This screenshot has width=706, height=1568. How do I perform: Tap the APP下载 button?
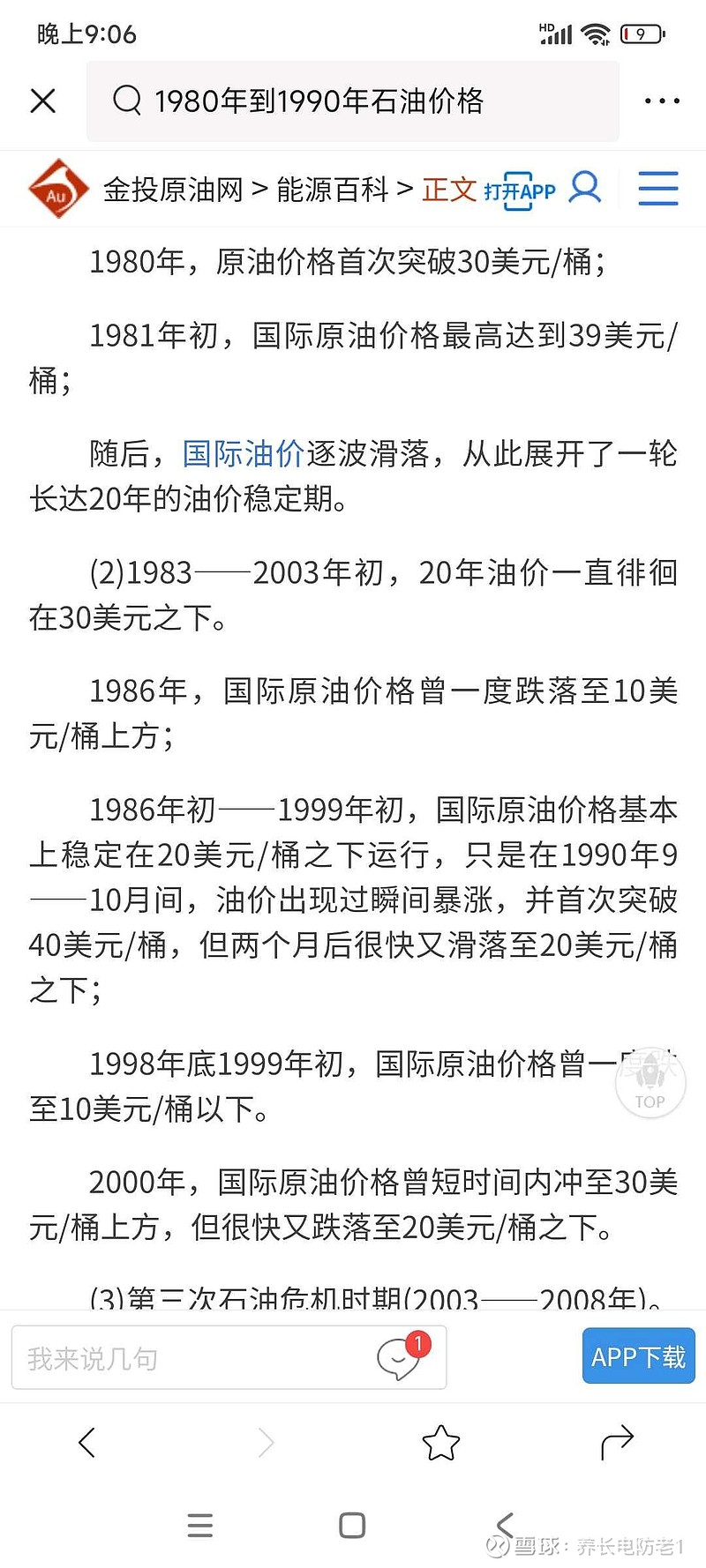638,1356
